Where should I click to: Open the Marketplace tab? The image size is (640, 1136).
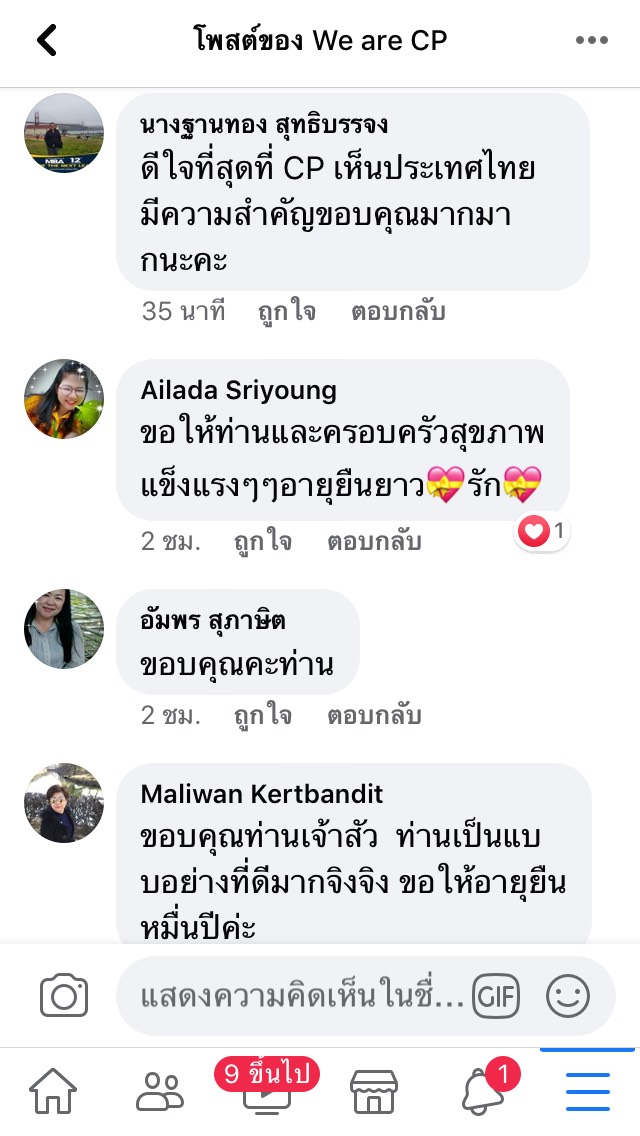click(x=373, y=1091)
